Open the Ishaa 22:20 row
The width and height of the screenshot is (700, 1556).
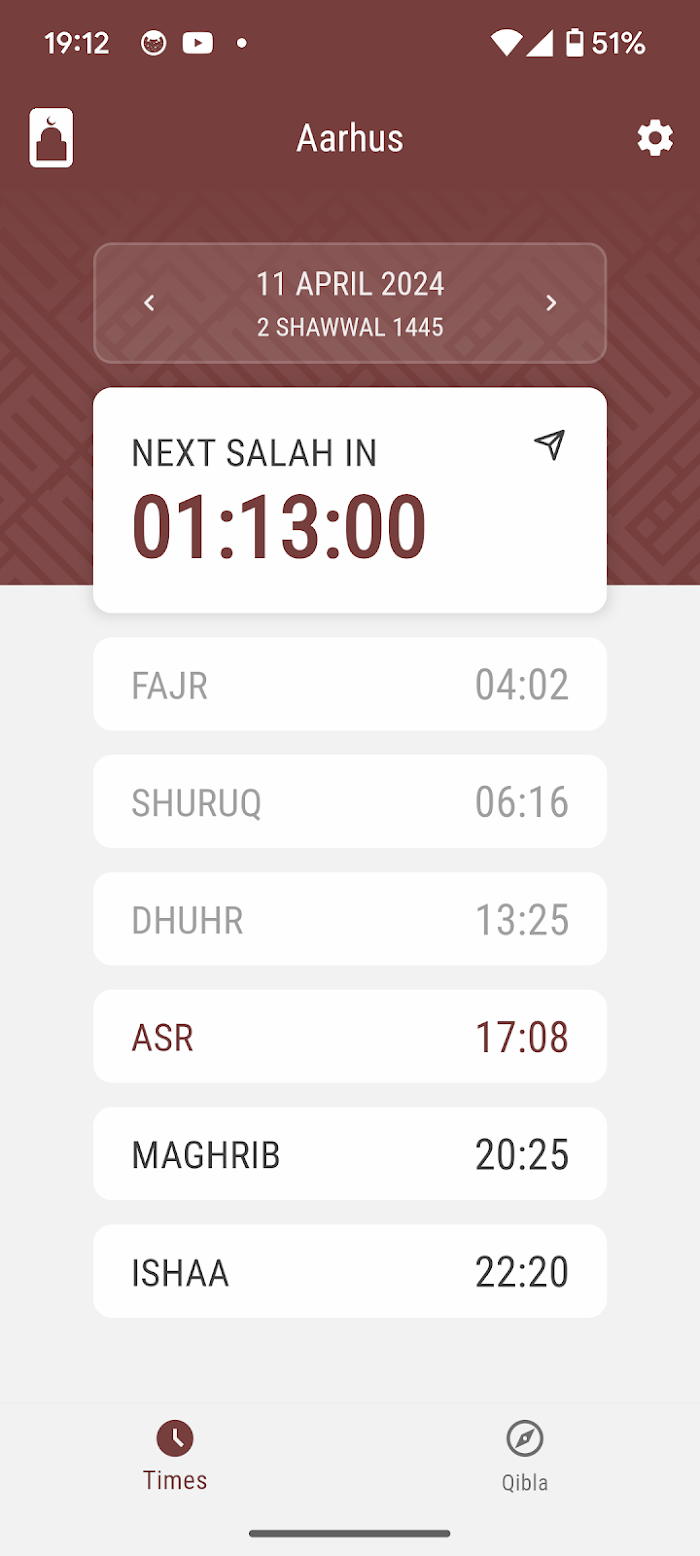[x=350, y=1271]
